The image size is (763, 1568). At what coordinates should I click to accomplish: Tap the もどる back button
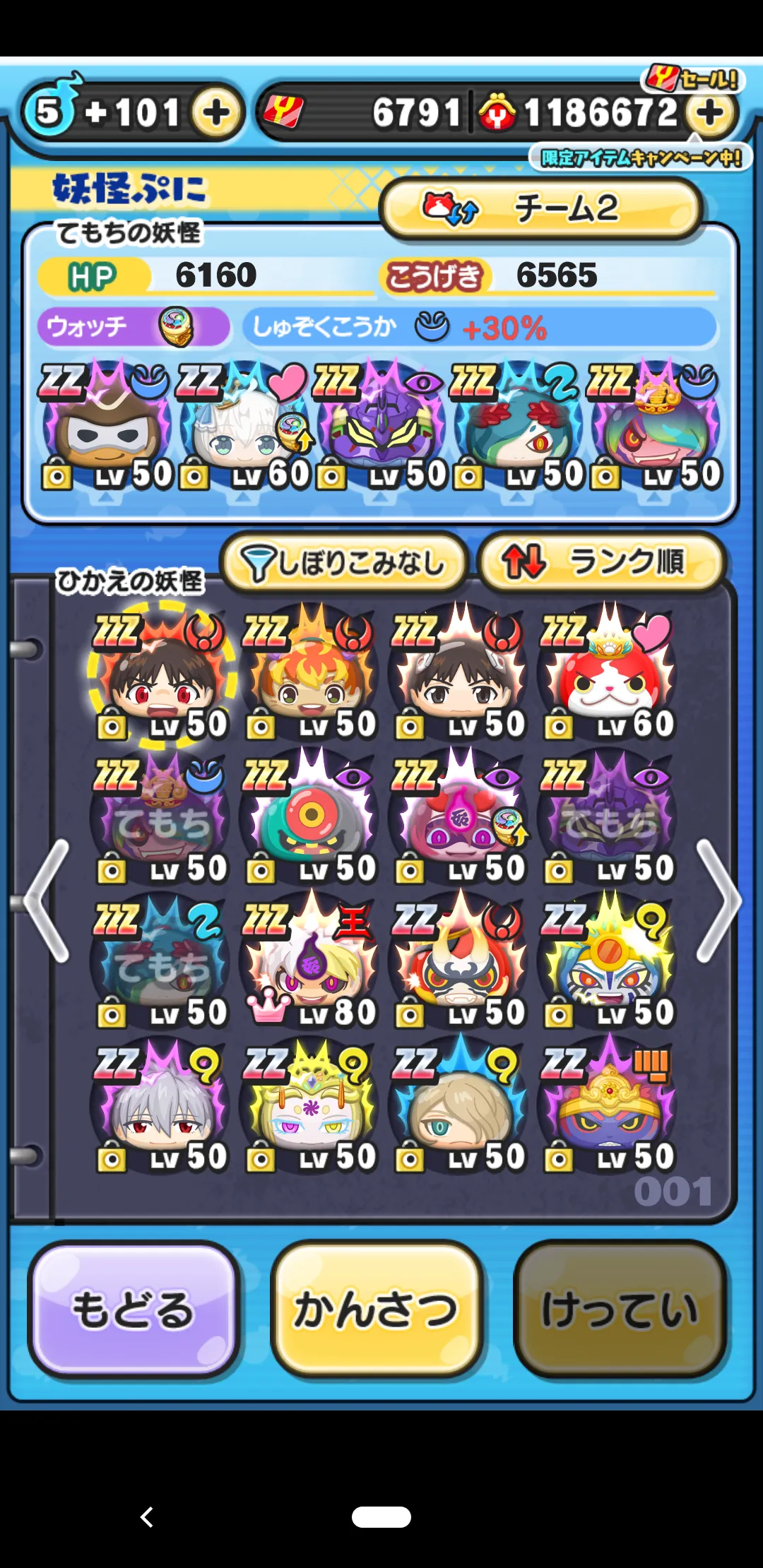[134, 1309]
